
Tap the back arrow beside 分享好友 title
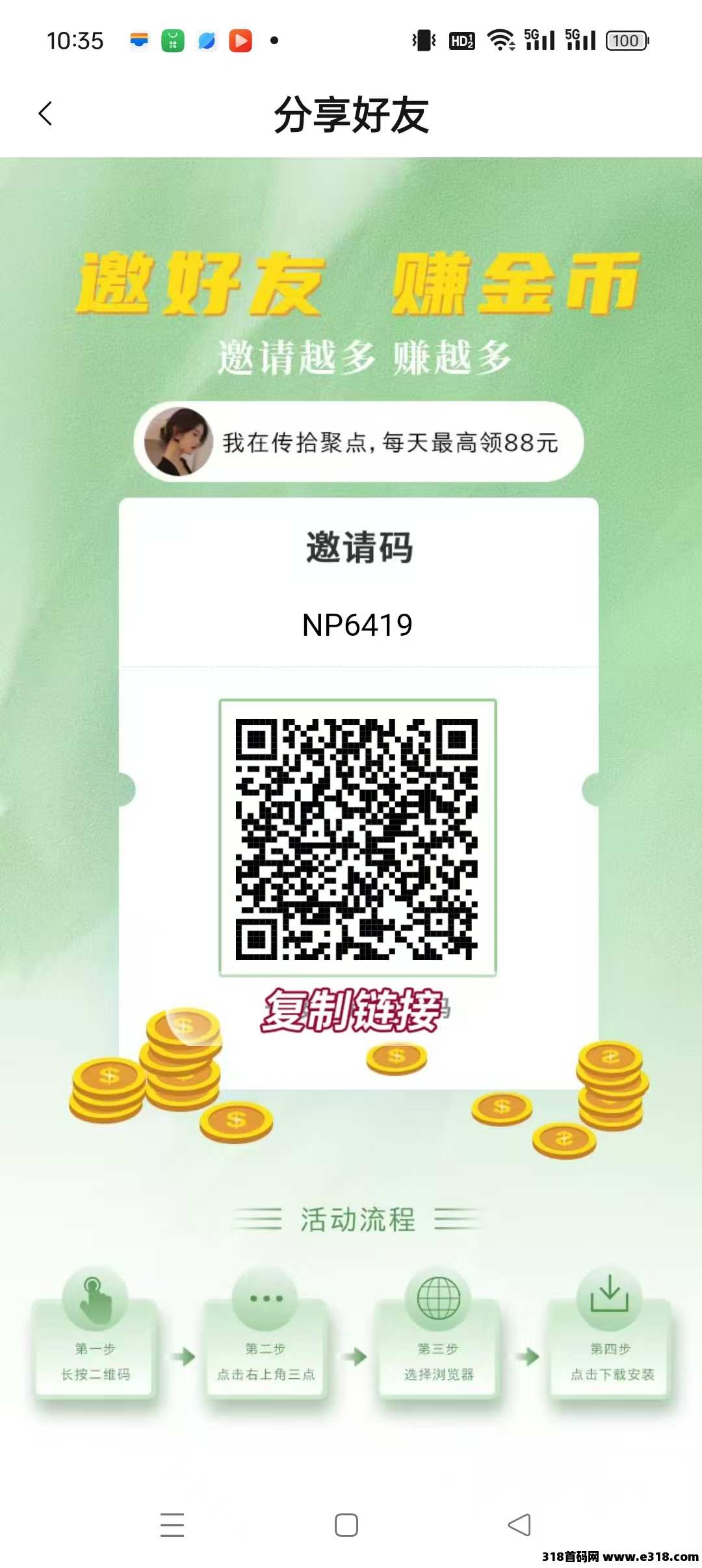coord(45,113)
